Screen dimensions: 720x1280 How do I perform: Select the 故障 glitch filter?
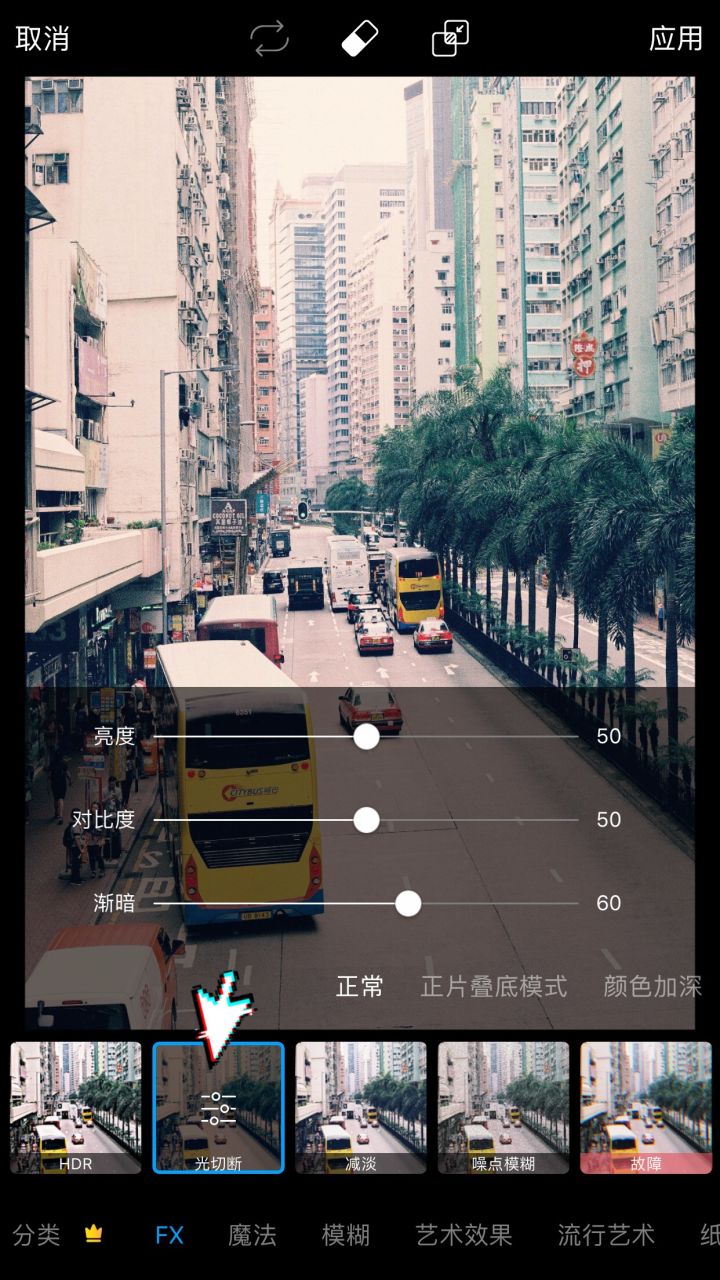click(646, 1107)
